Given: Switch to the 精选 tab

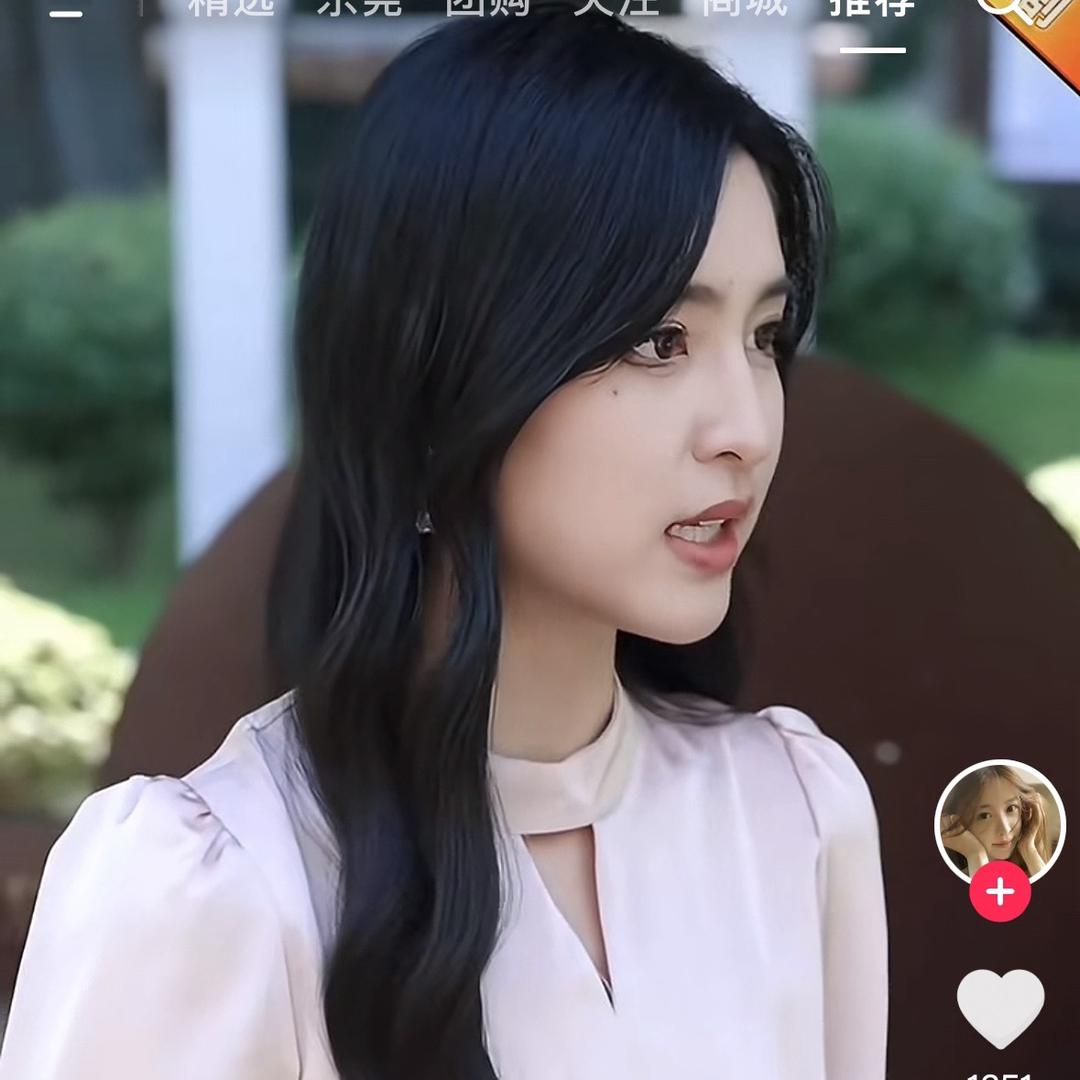Looking at the screenshot, I should pos(231,7).
